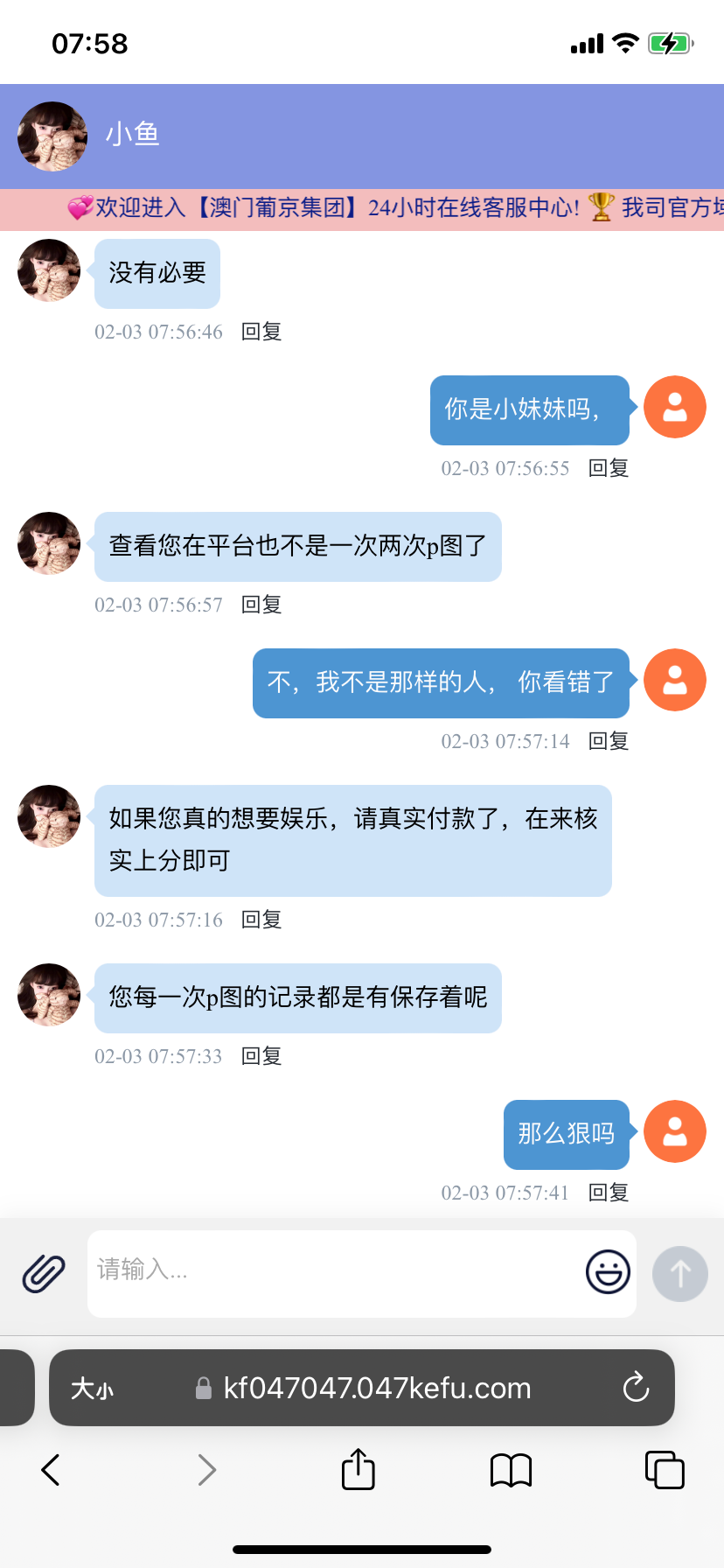Tap 回复 under 你是小妹妹吗

click(609, 468)
